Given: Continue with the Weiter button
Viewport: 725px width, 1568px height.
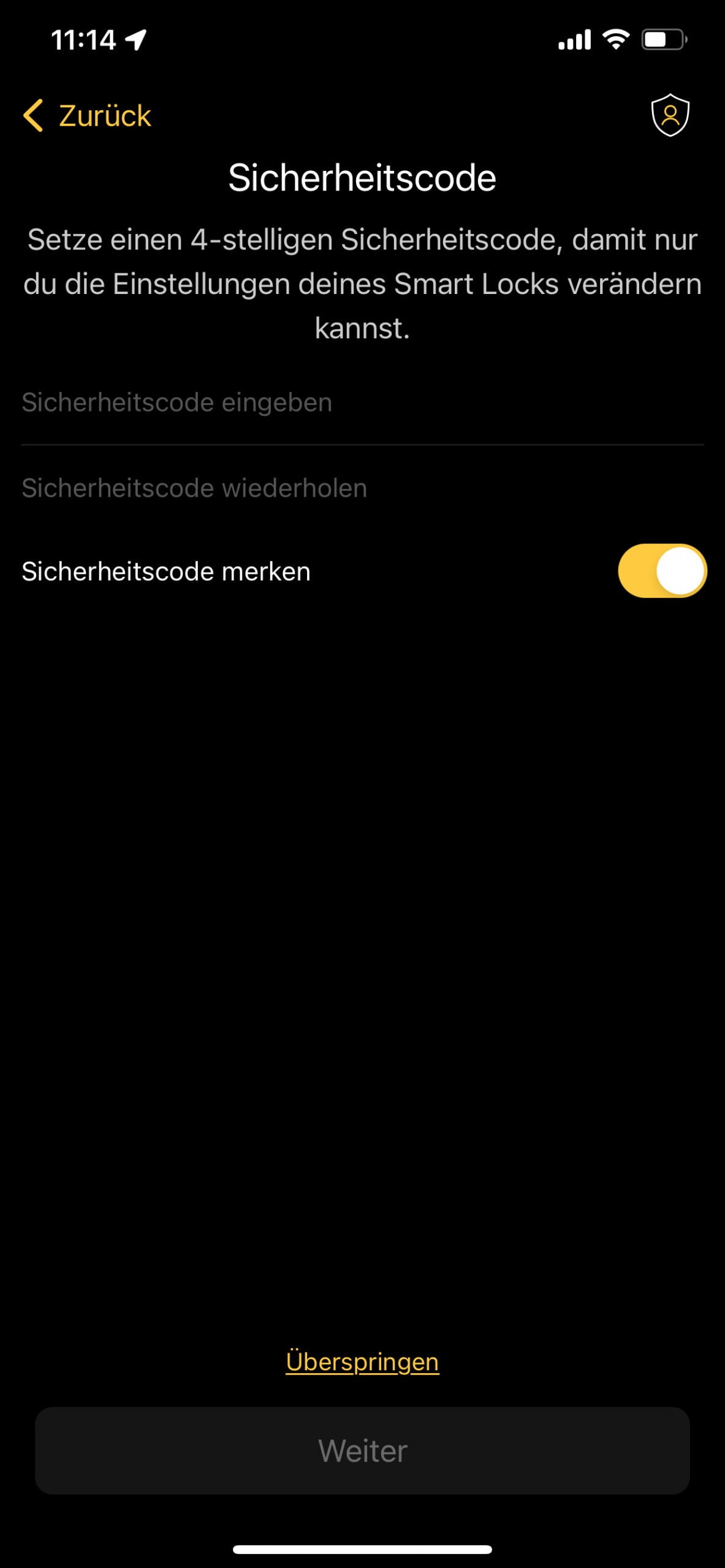Looking at the screenshot, I should [x=362, y=1450].
